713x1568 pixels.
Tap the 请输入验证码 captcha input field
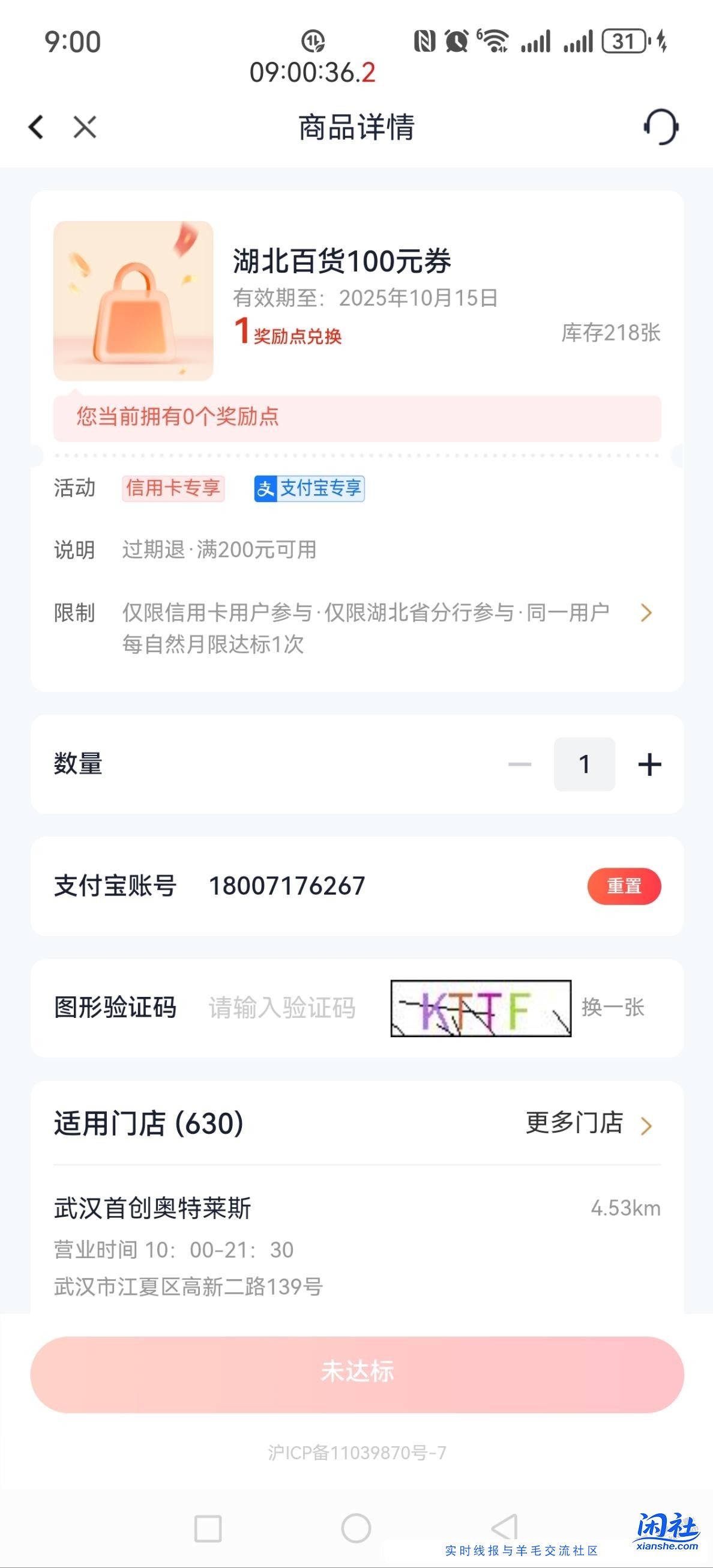coord(283,1009)
